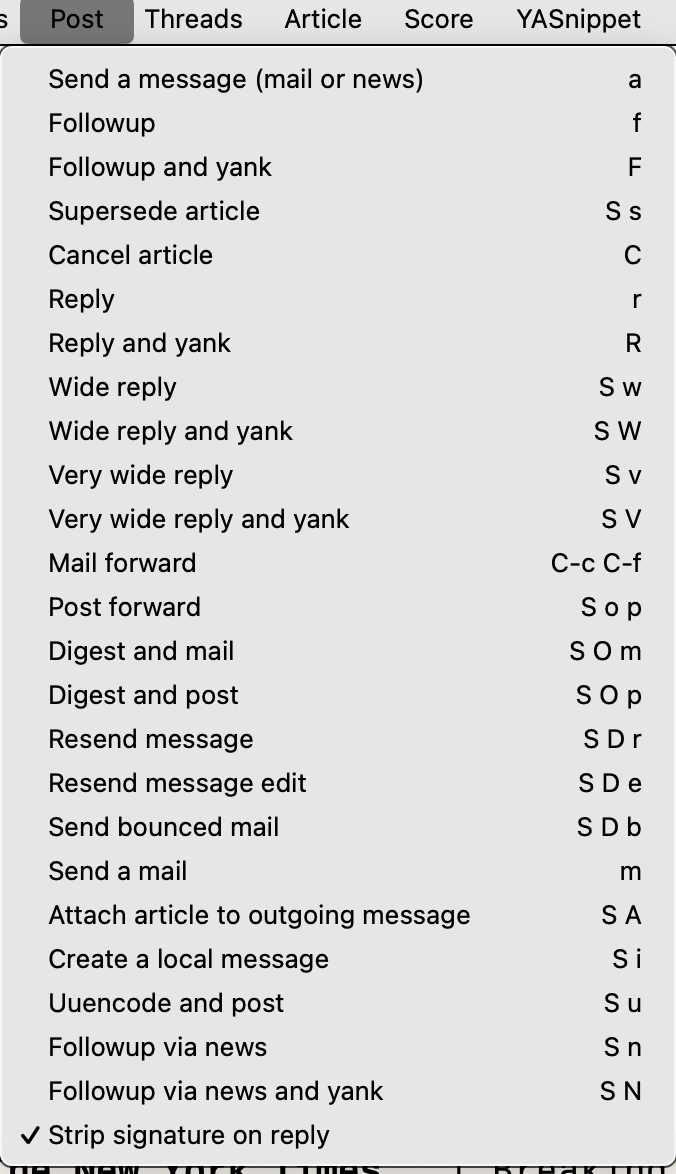
Task: Select Resend message edit
Action: click(x=338, y=783)
